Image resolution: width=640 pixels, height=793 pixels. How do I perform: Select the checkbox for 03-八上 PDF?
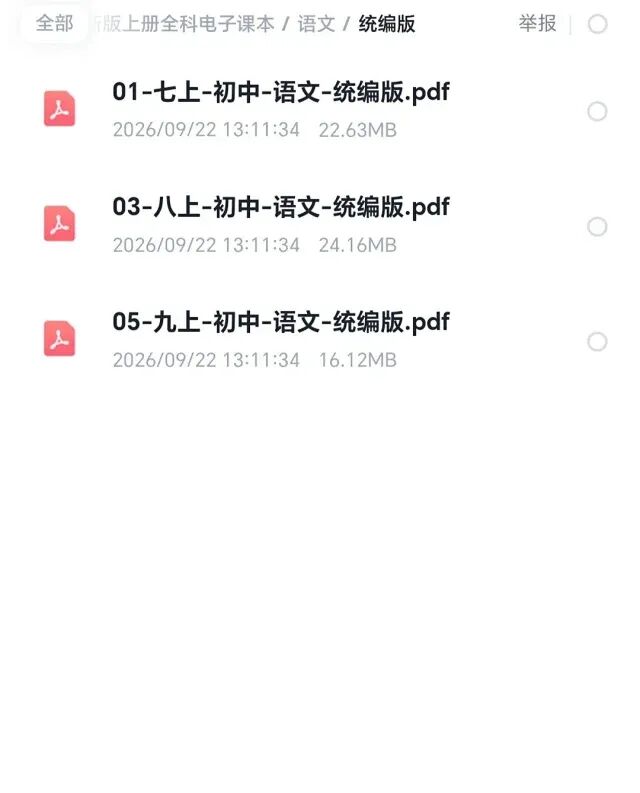[597, 227]
